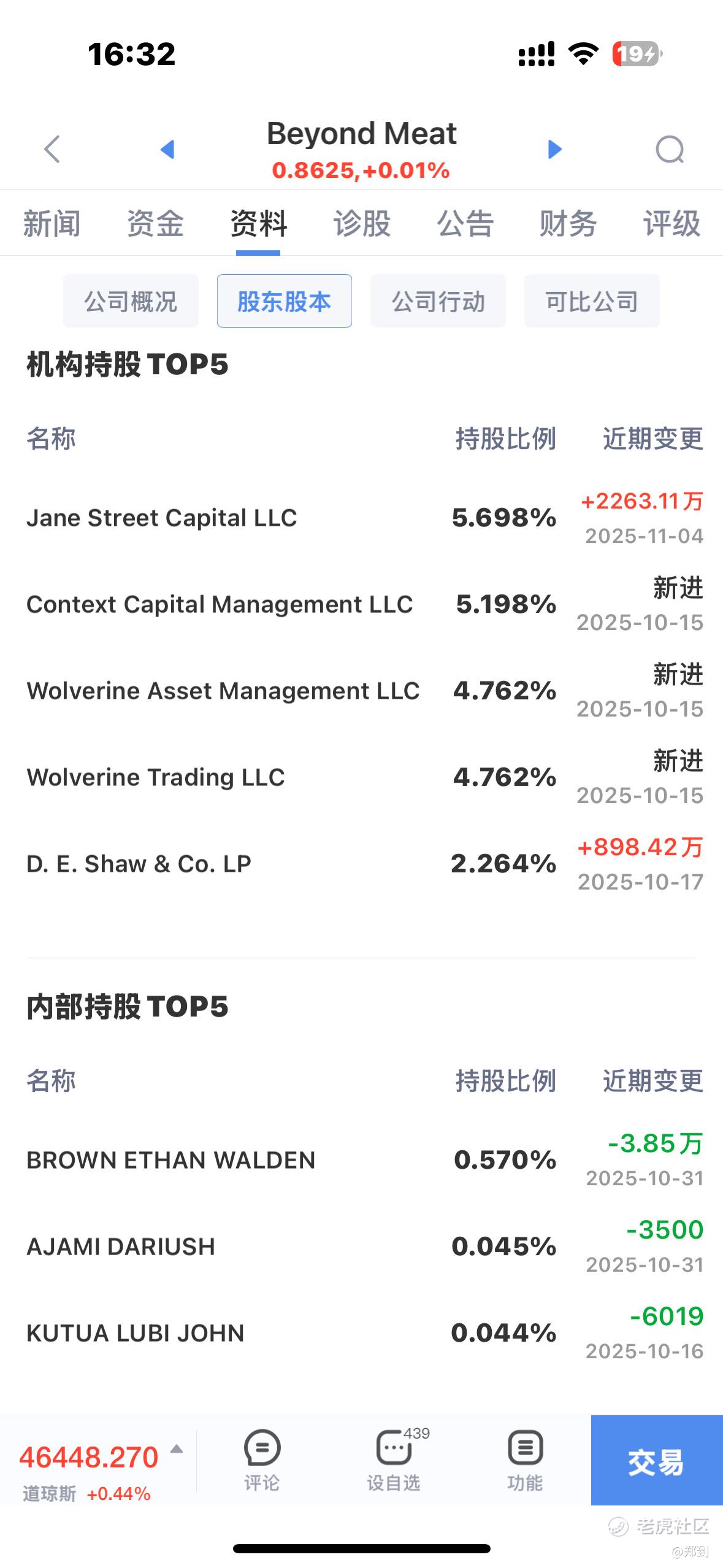Screen dimensions: 723x1568
Task: Select the 股东股本 chip
Action: tap(285, 301)
